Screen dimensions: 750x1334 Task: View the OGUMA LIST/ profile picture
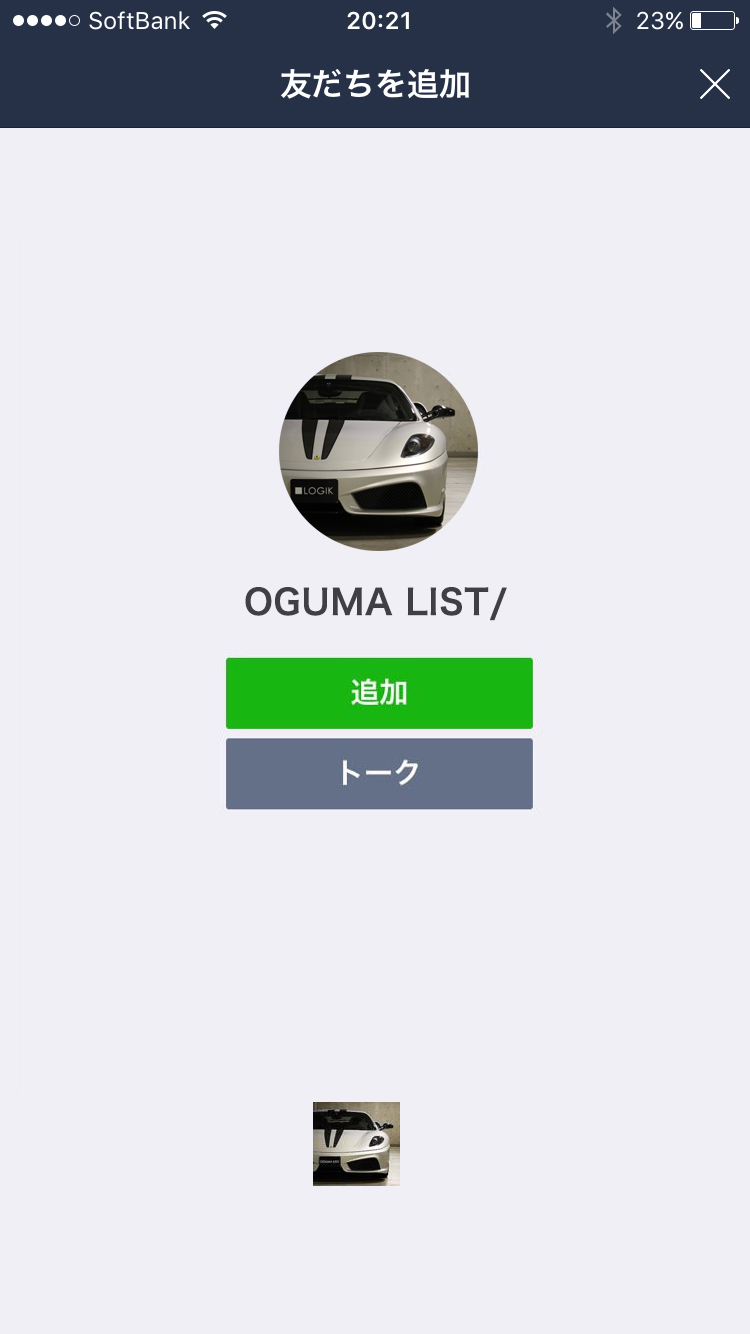tap(378, 451)
